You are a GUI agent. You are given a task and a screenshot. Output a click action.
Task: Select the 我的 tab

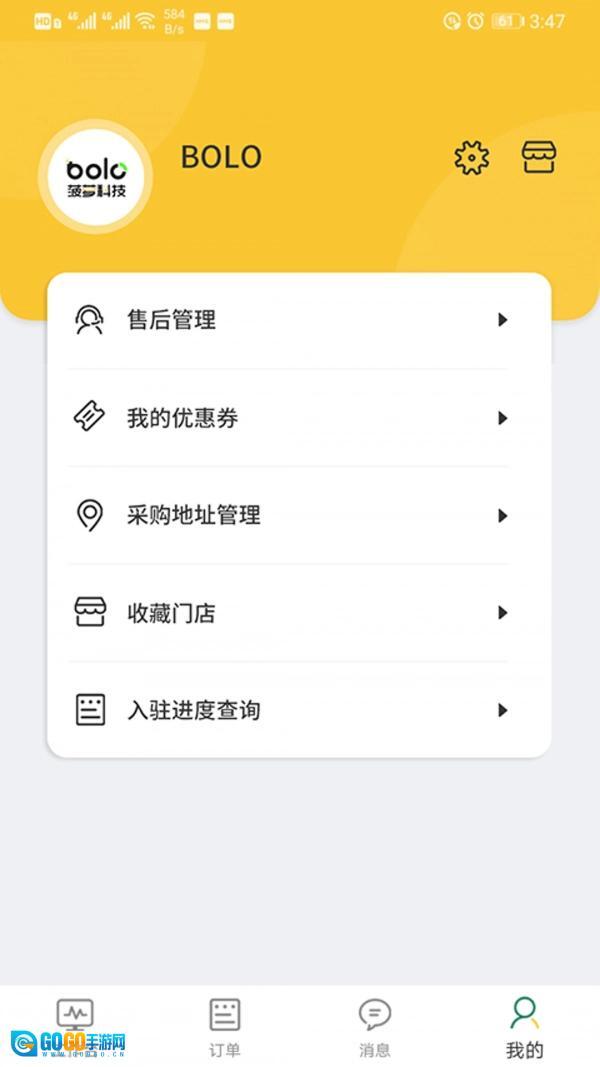[524, 1027]
